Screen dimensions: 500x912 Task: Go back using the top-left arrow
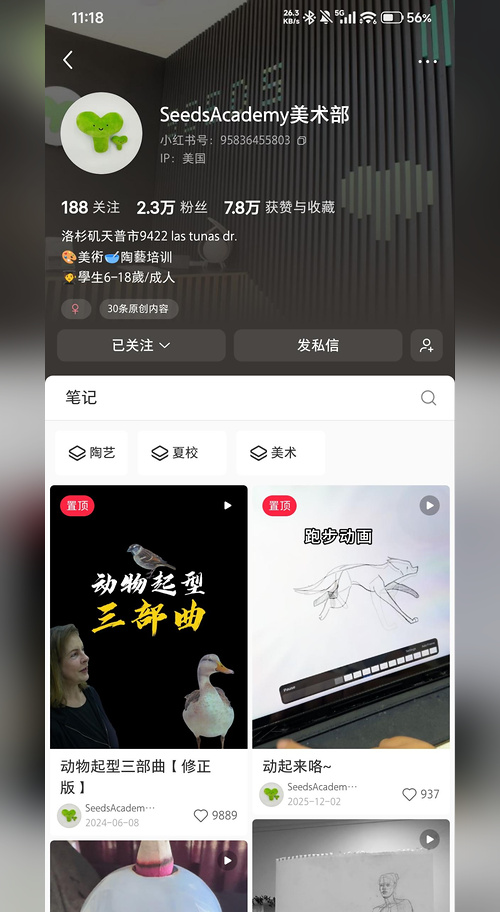[68, 60]
